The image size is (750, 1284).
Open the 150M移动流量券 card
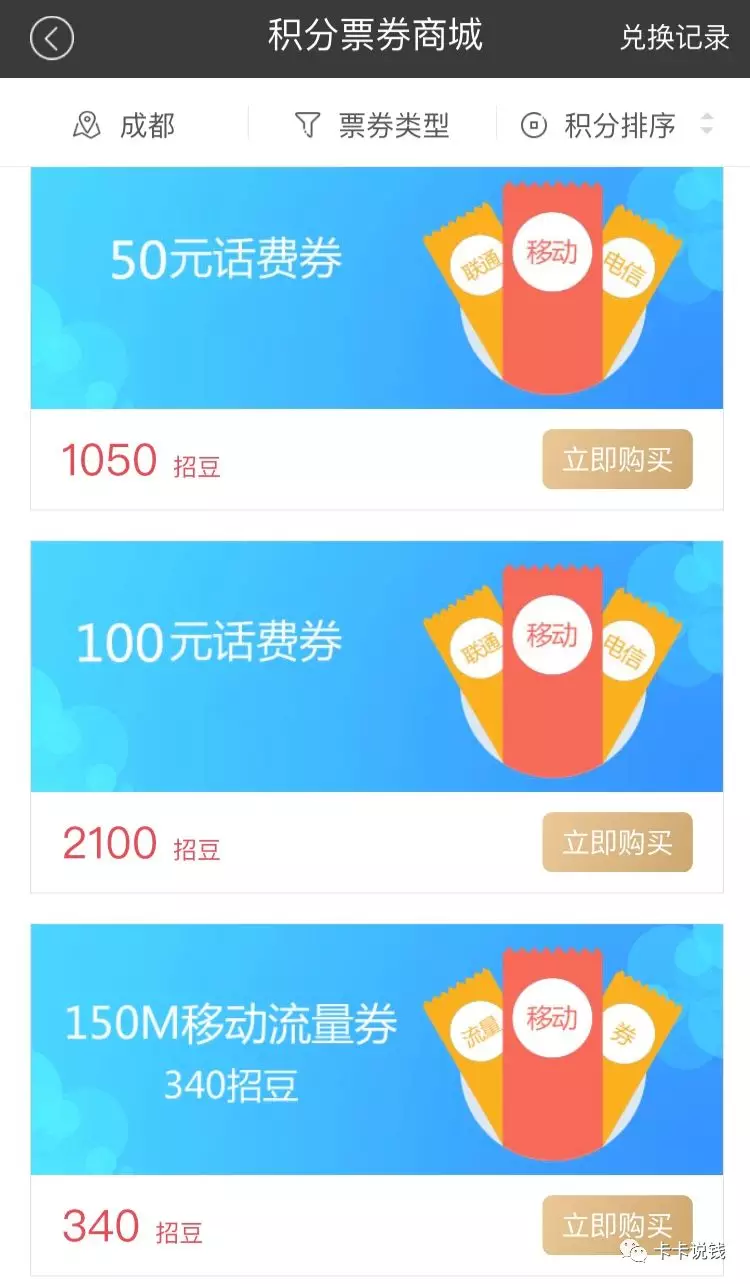click(376, 1049)
